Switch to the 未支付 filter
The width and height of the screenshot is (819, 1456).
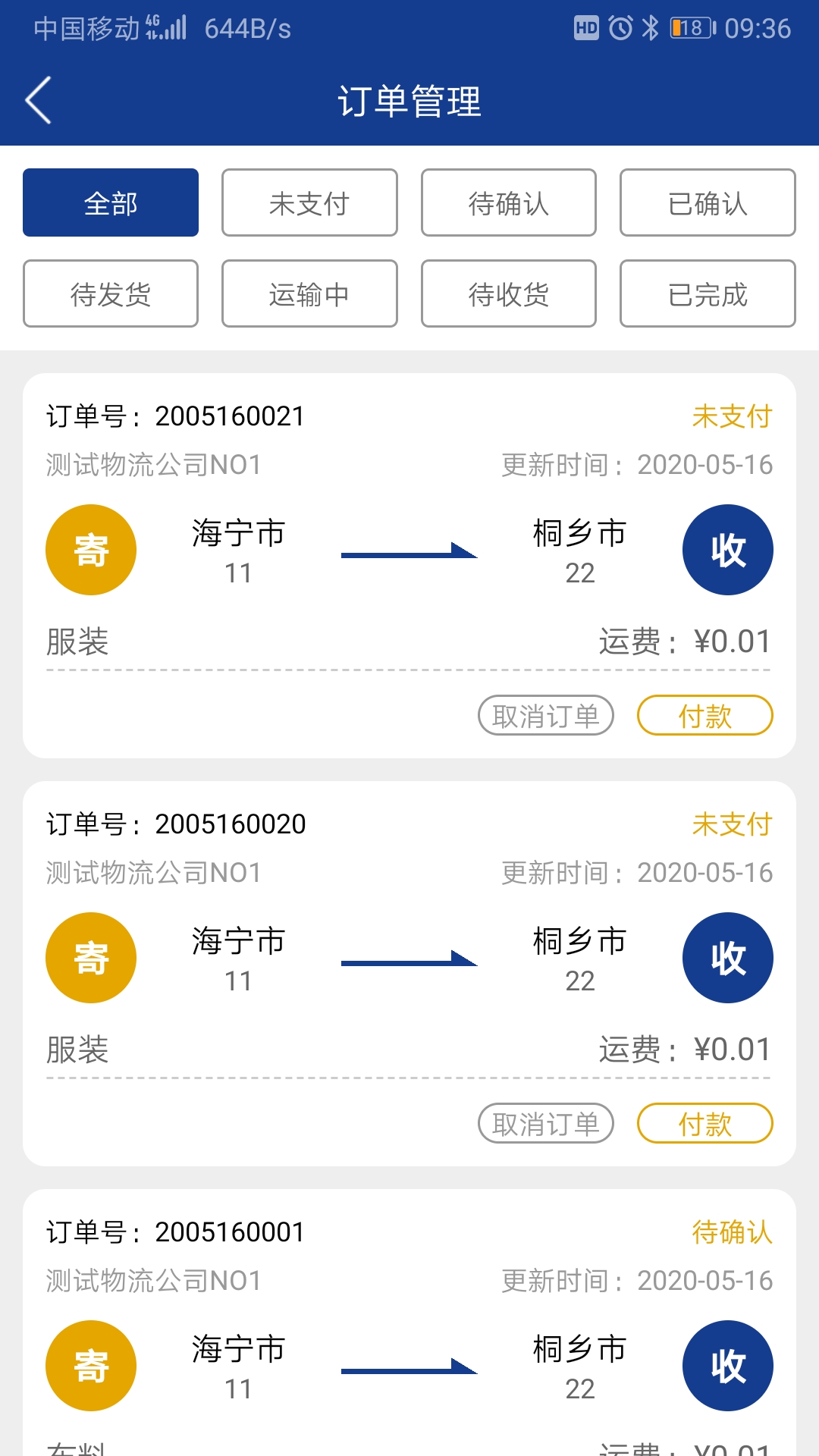pyautogui.click(x=309, y=203)
